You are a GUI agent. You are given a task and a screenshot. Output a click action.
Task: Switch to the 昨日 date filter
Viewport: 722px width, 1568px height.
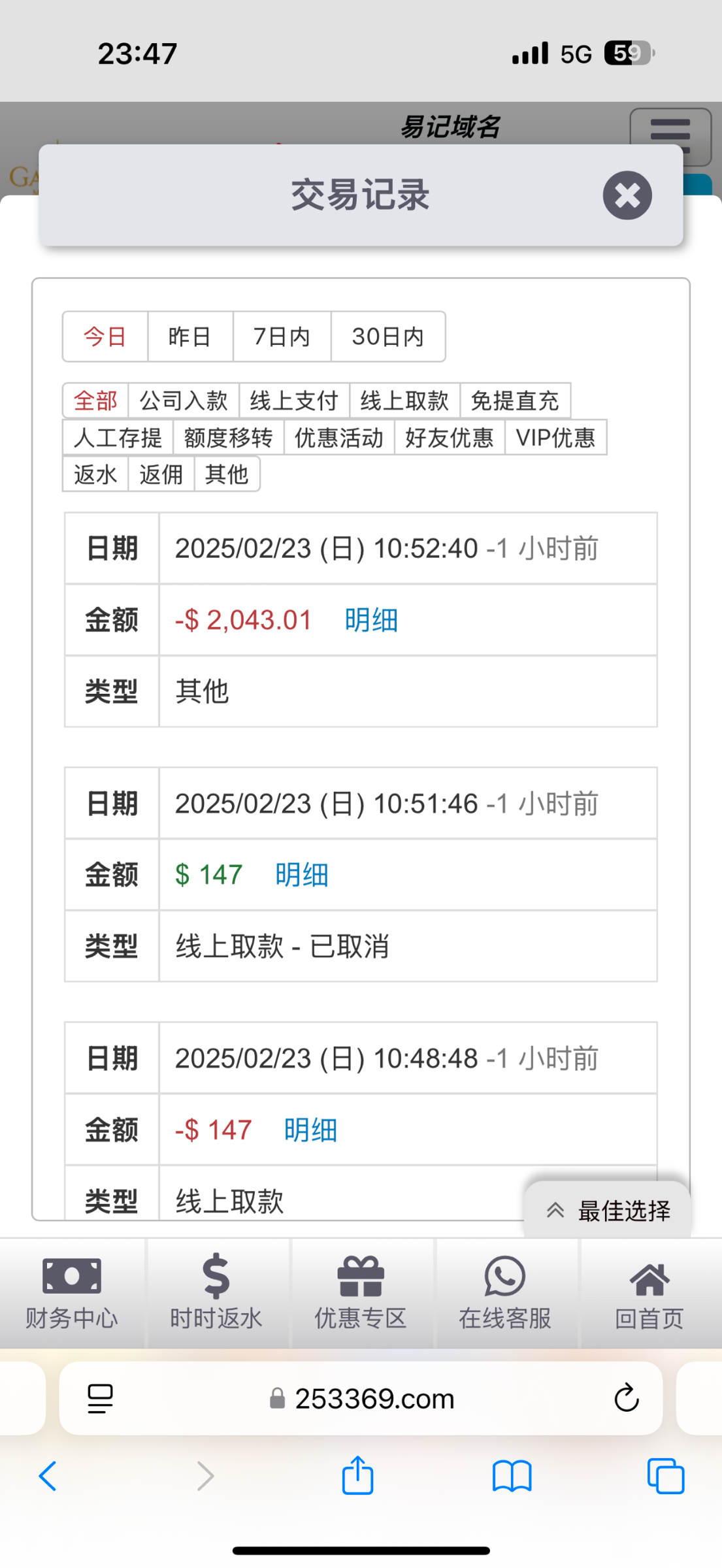pos(189,336)
